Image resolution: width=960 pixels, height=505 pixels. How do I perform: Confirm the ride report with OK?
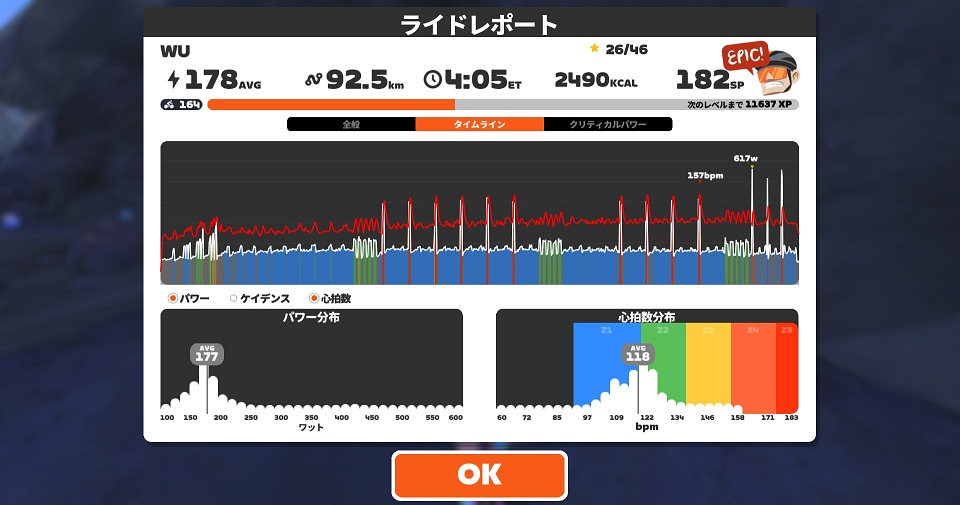pyautogui.click(x=479, y=475)
